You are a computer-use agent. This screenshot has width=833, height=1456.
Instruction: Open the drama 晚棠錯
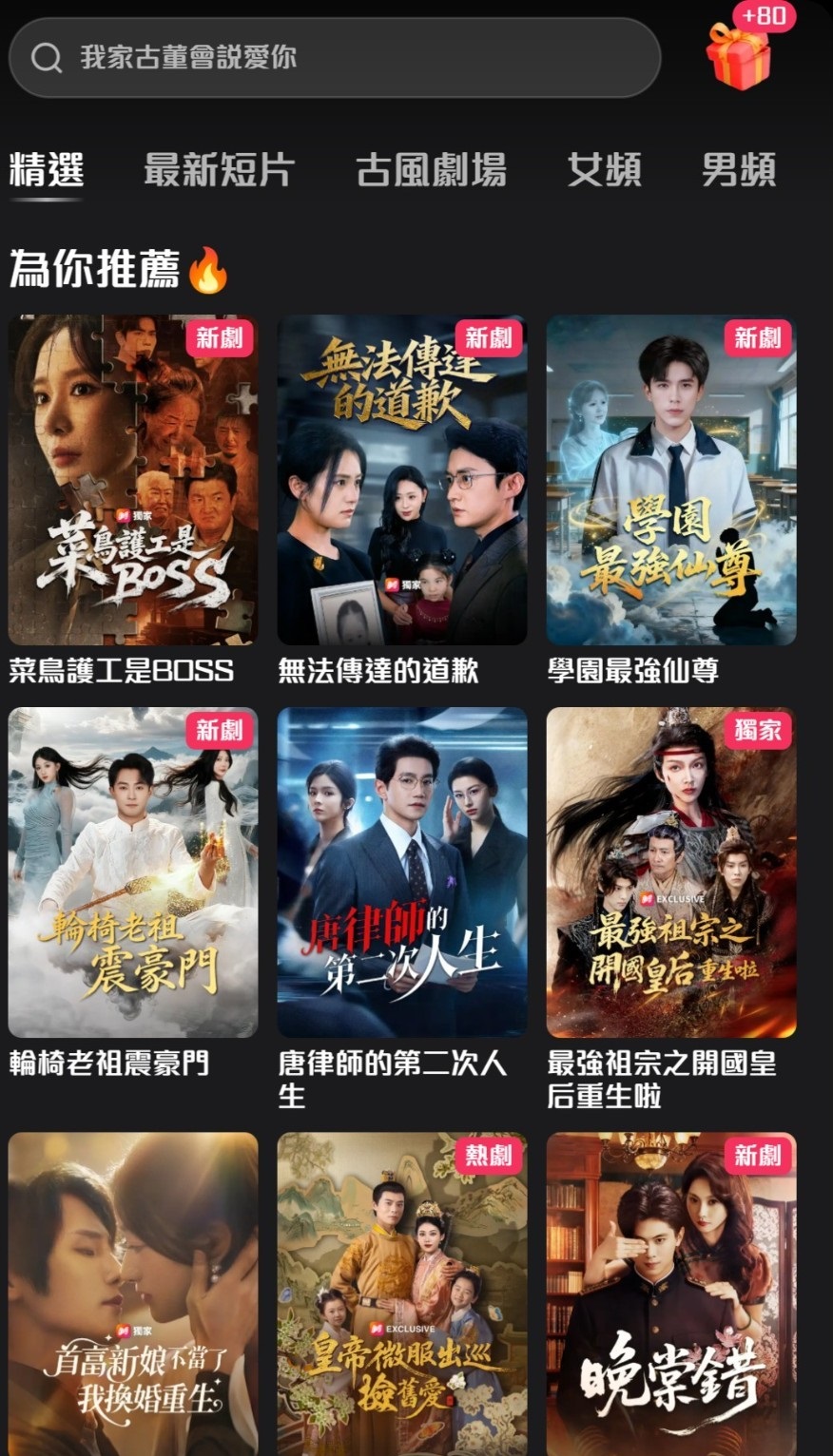[x=670, y=1293]
